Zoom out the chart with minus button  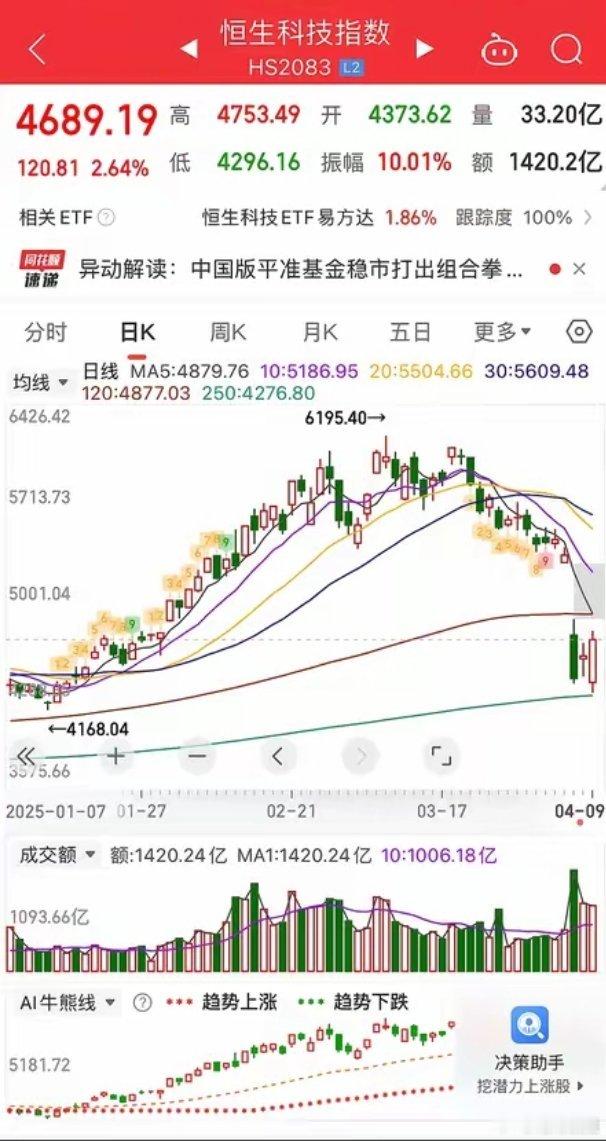coord(197,756)
